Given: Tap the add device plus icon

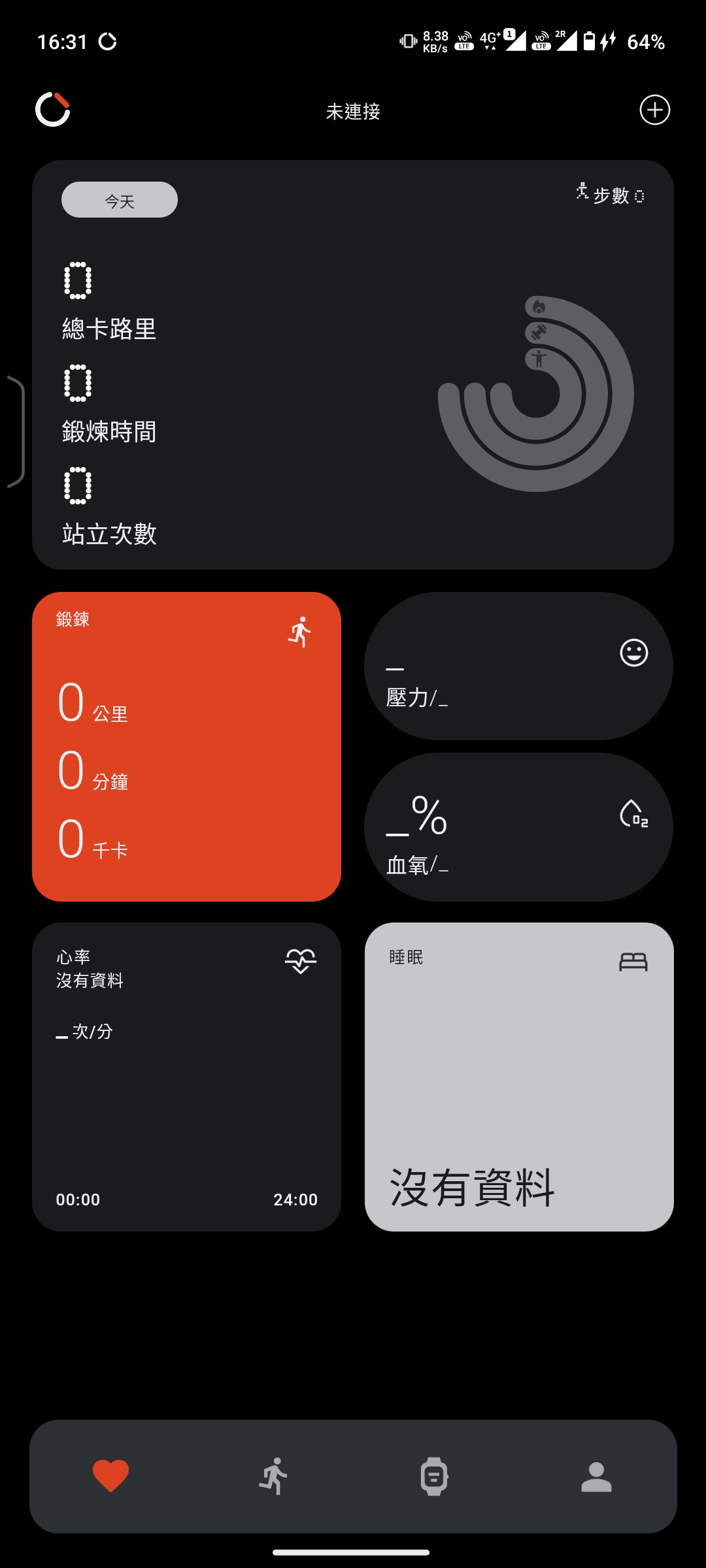Looking at the screenshot, I should (x=654, y=110).
